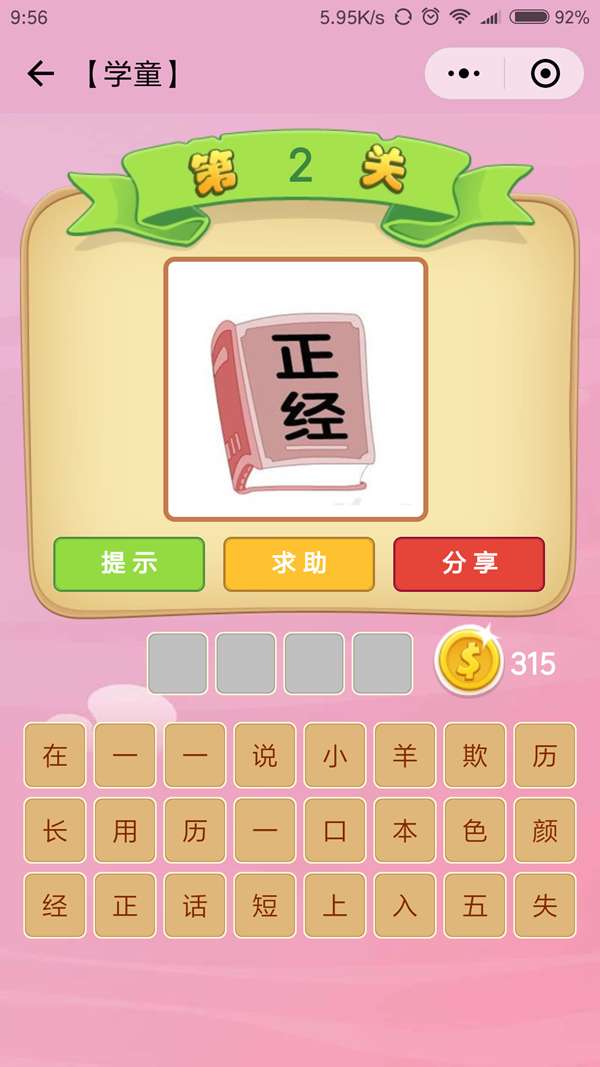
Task: Pick the character tile 经
Action: point(55,906)
